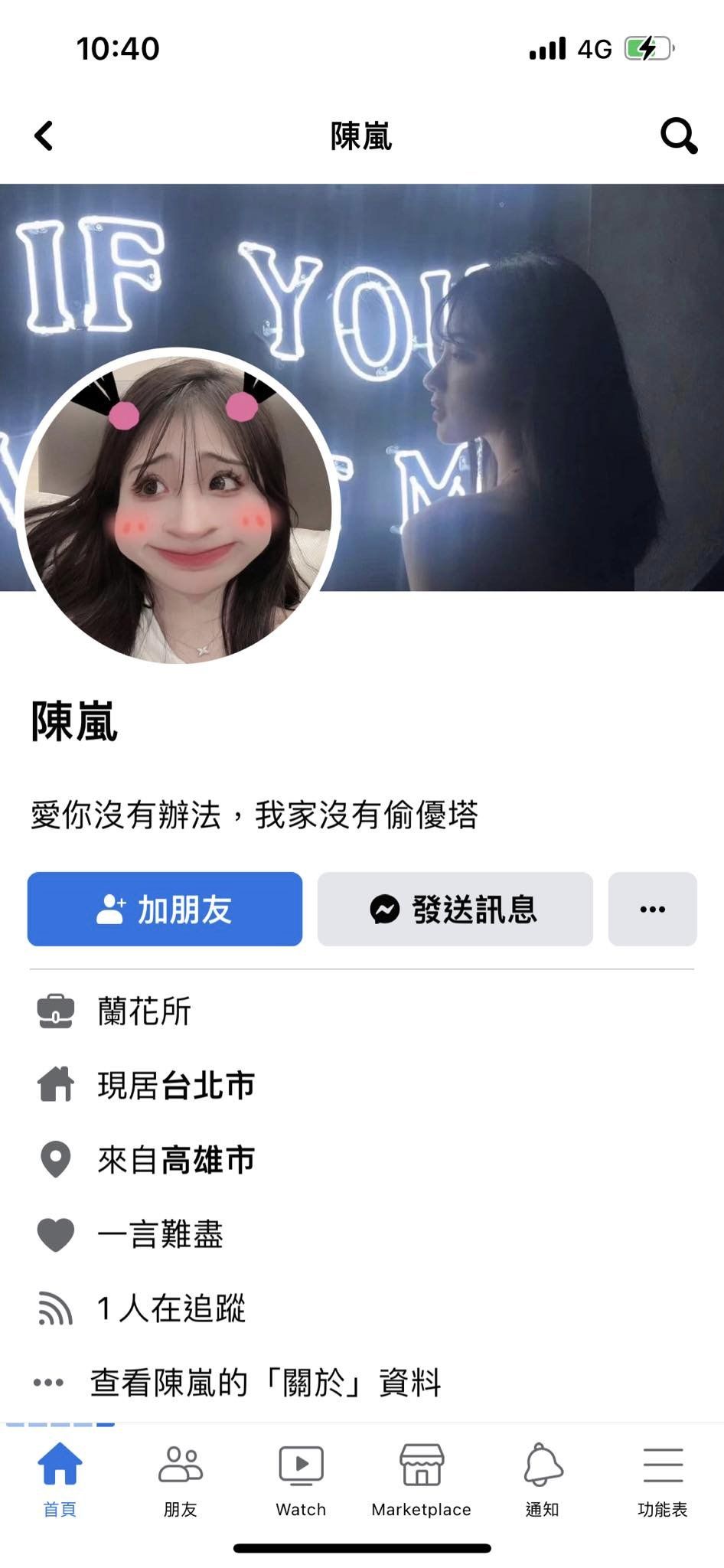724x1568 pixels.
Task: Go back using the top-left arrow
Action: 44,136
